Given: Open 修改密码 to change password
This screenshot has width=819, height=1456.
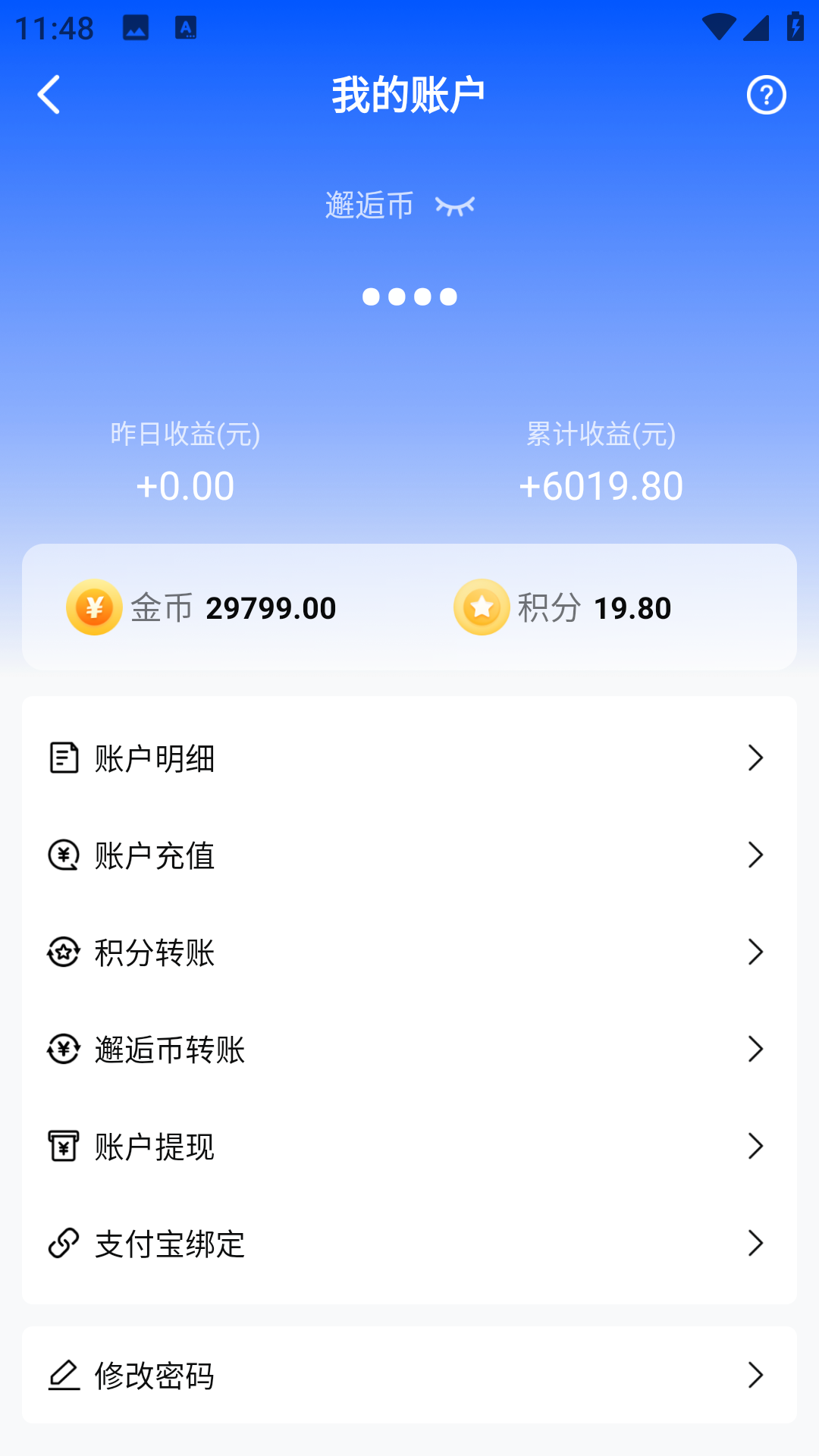Looking at the screenshot, I should pyautogui.click(x=409, y=1375).
